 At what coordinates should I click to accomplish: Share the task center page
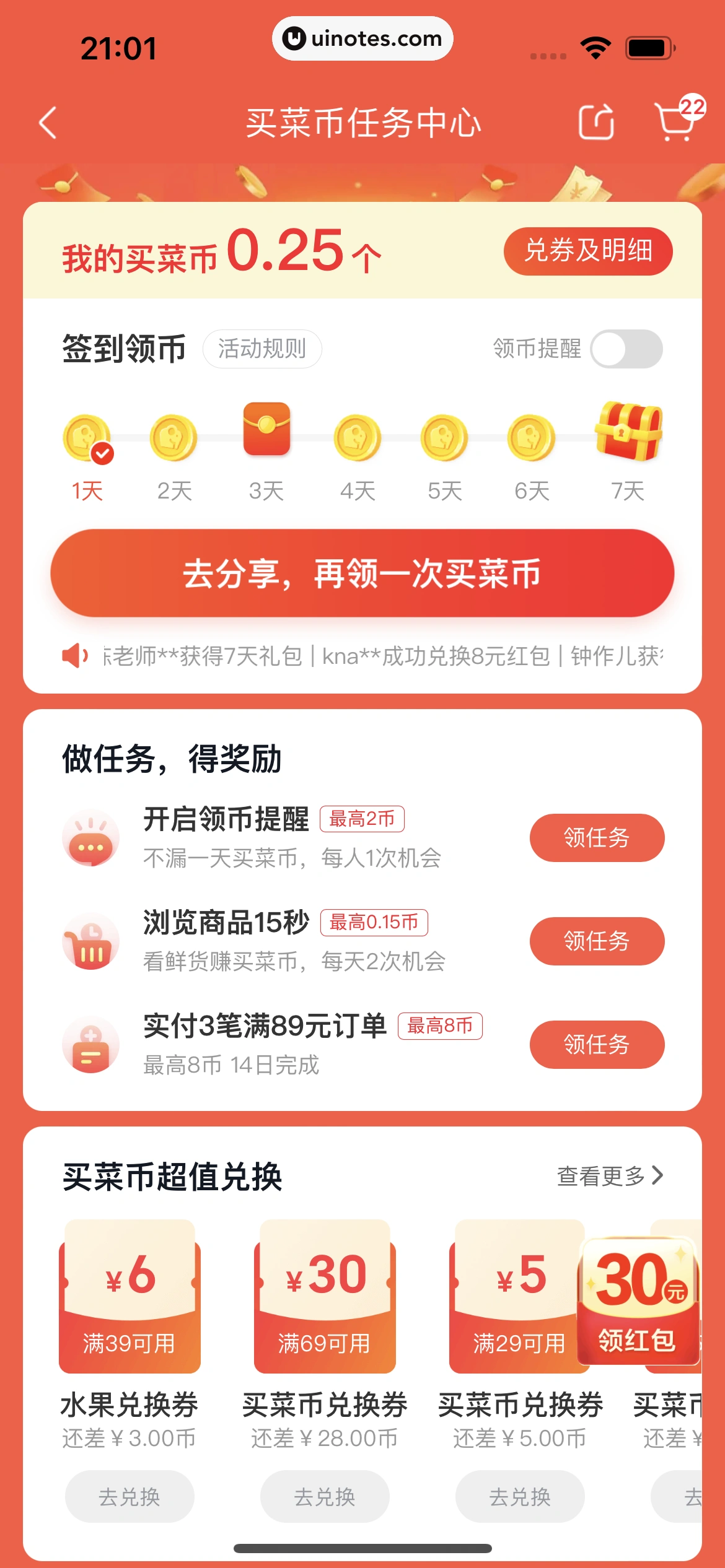pos(596,122)
